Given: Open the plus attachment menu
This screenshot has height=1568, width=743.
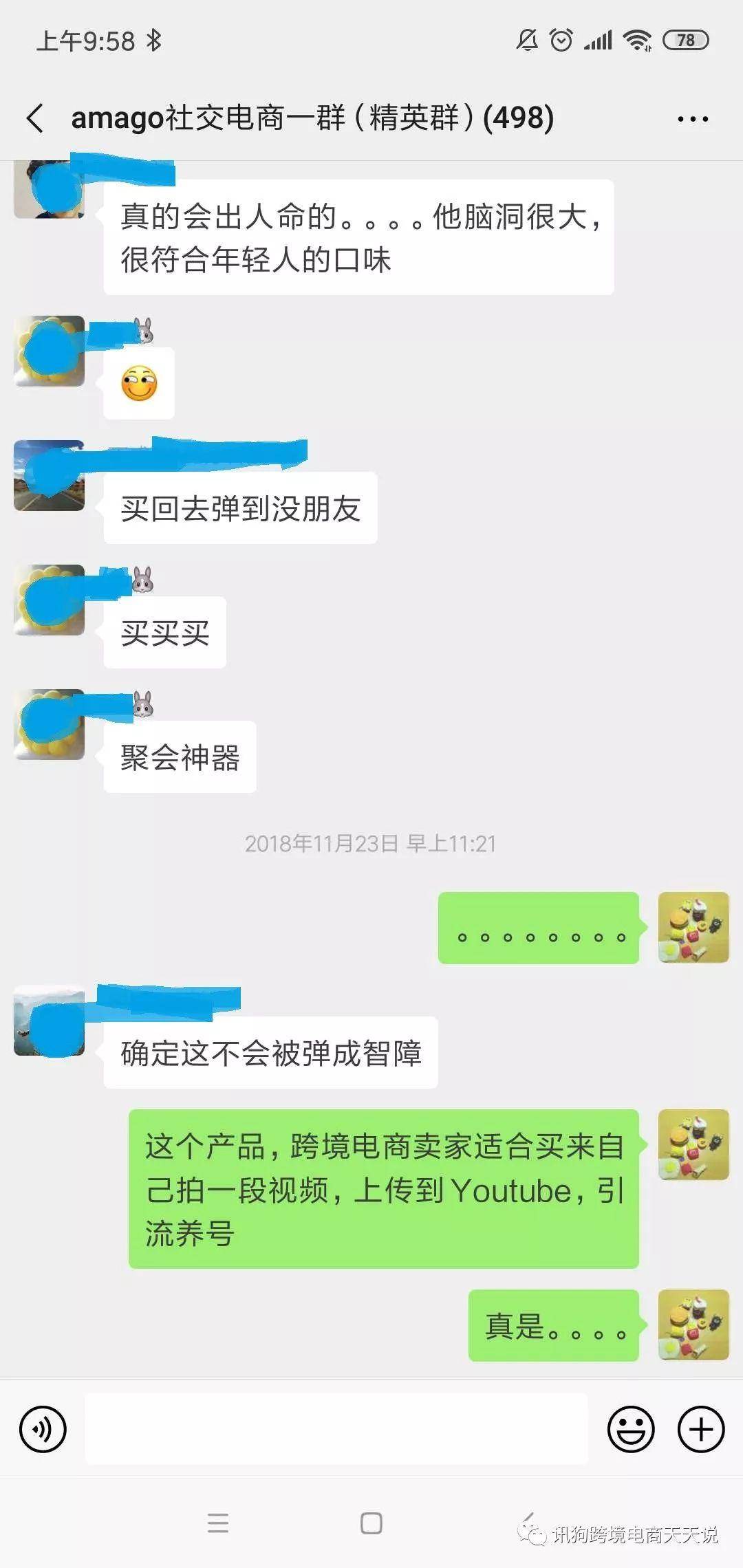Looking at the screenshot, I should pos(701,1429).
